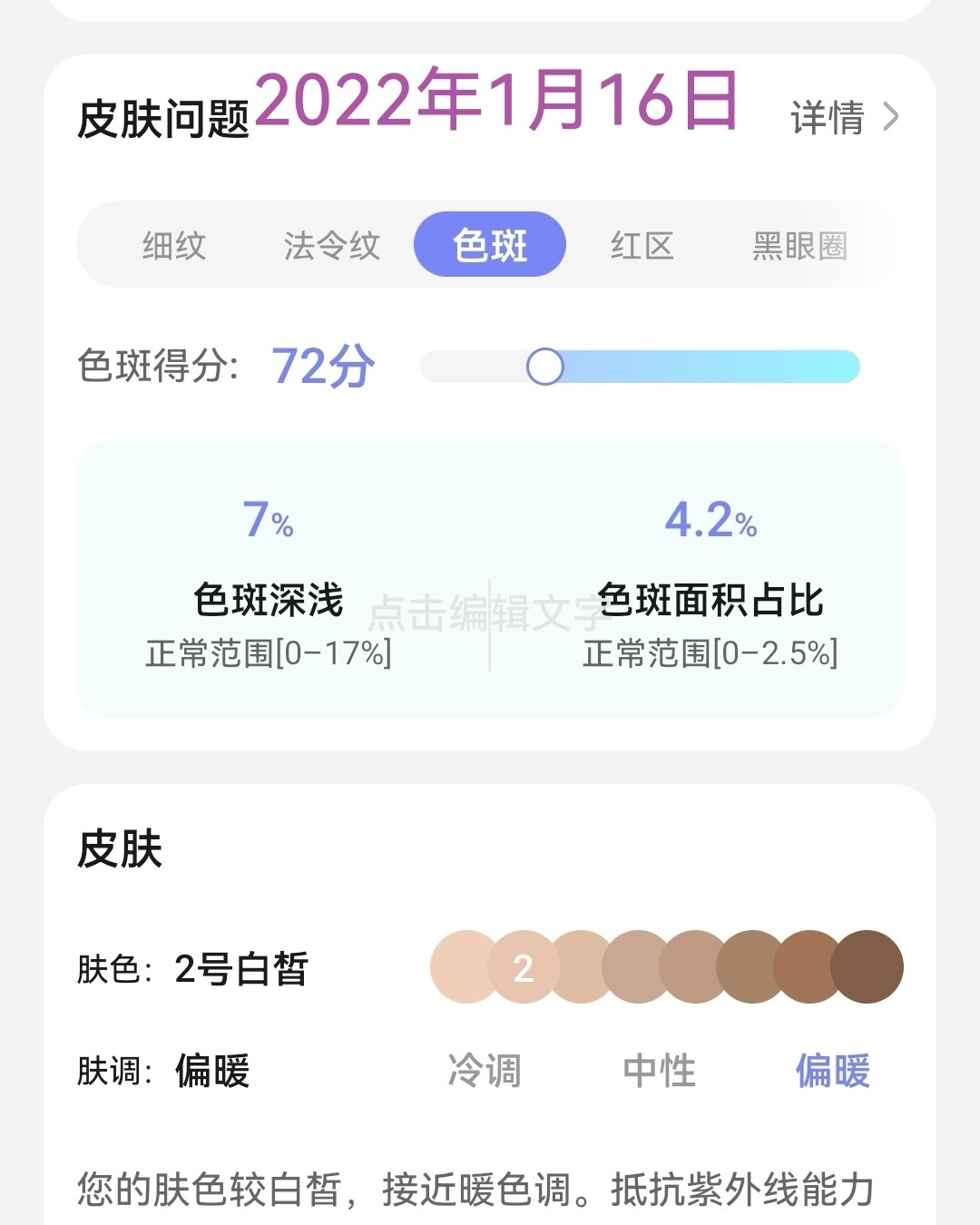Select skin tone swatch number 2
The height and width of the screenshot is (1225, 980).
click(x=523, y=967)
